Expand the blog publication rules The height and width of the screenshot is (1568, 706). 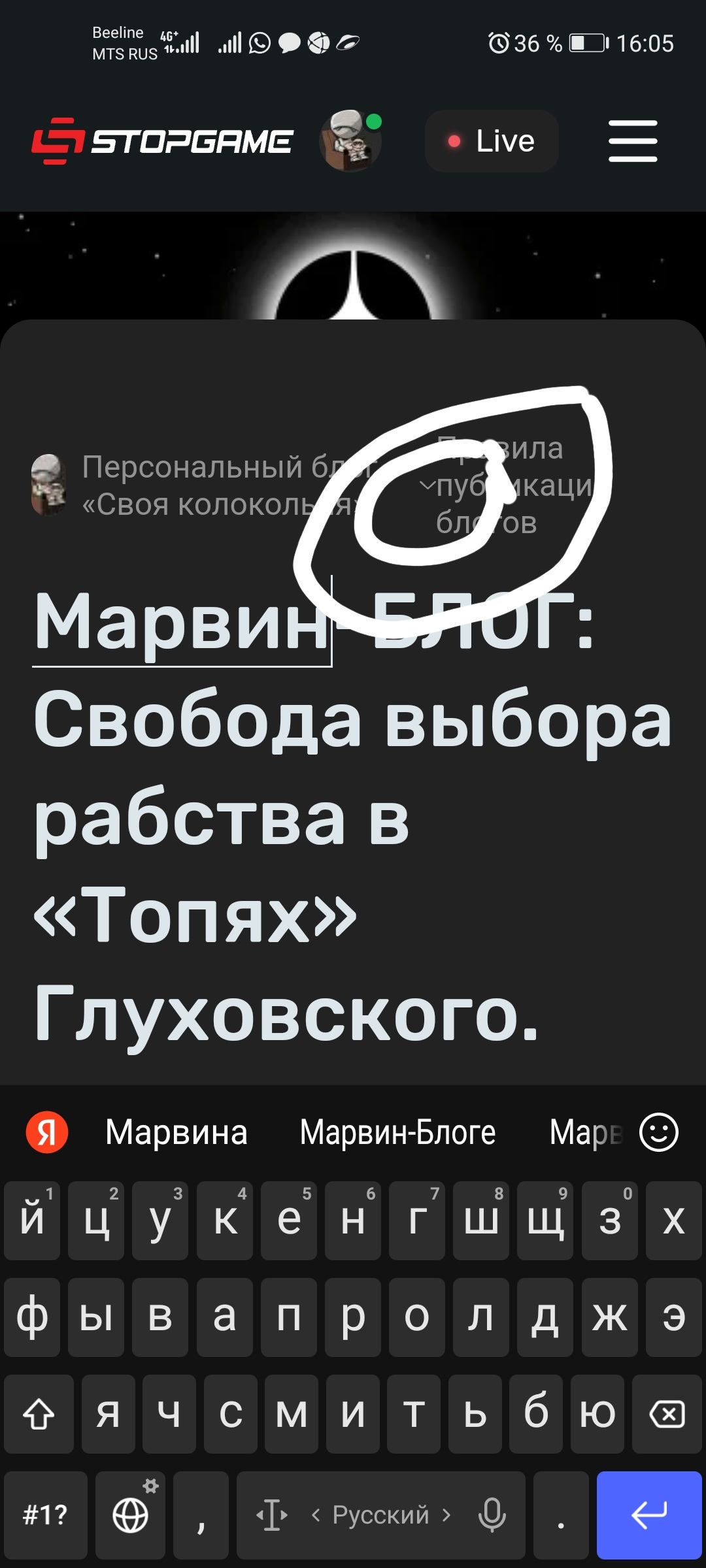click(x=507, y=485)
